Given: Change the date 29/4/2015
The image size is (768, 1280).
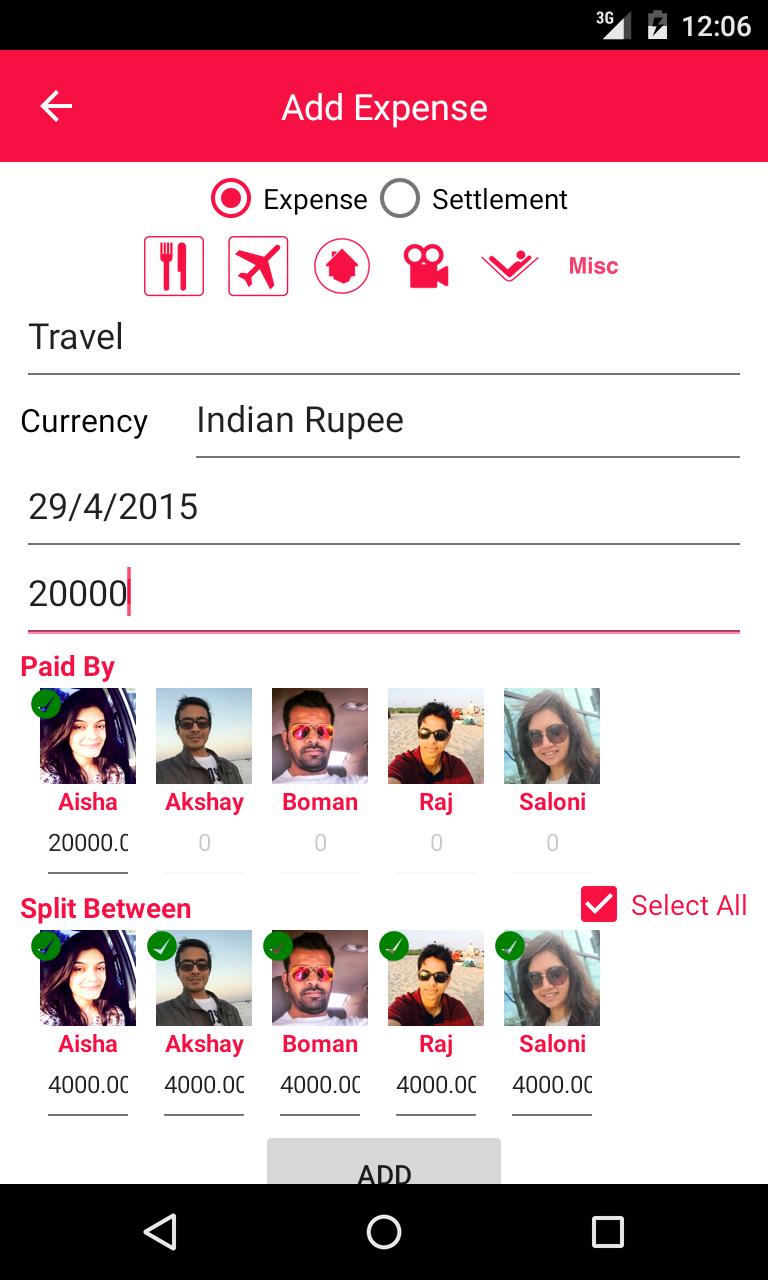Looking at the screenshot, I should 383,507.
